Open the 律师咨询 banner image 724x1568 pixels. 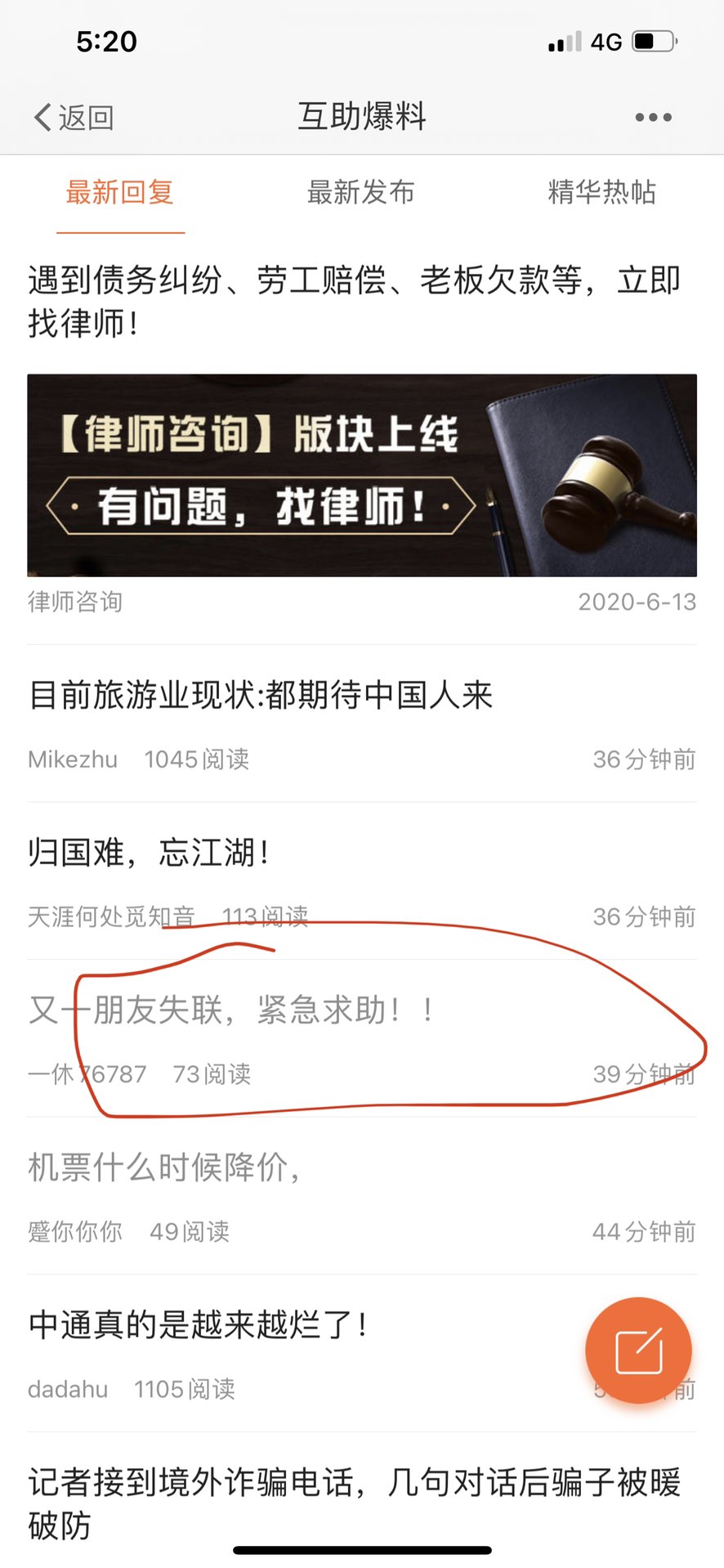point(361,475)
